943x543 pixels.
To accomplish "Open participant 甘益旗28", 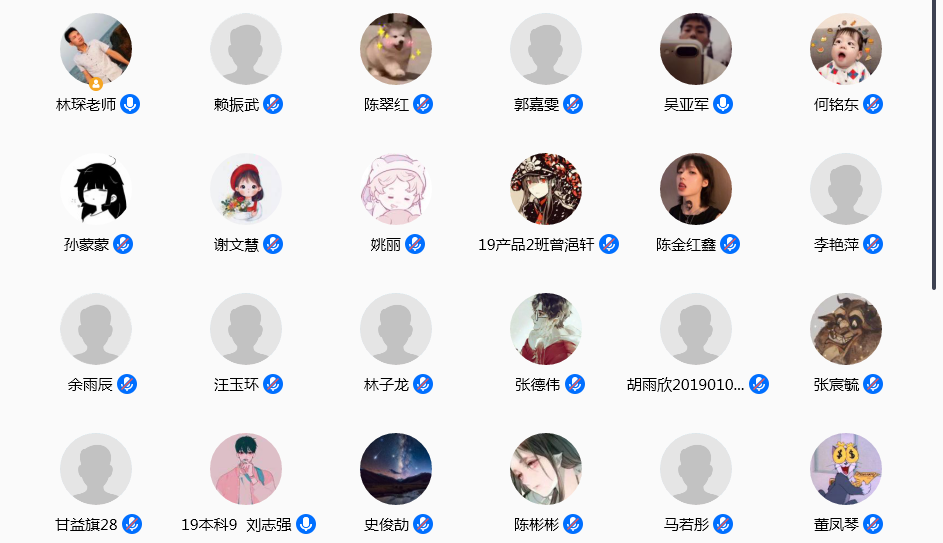I will 96,469.
